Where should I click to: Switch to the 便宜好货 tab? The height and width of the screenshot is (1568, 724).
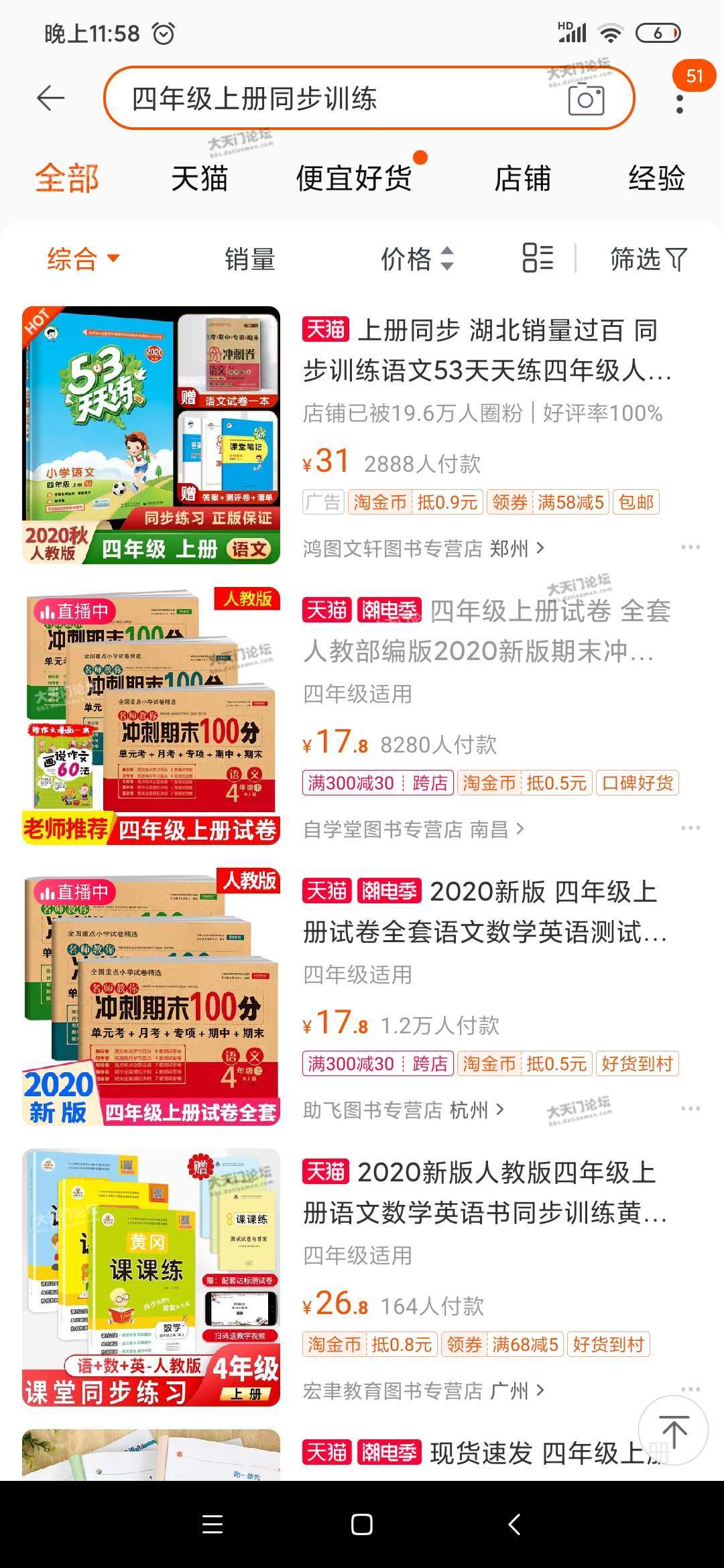tap(354, 179)
